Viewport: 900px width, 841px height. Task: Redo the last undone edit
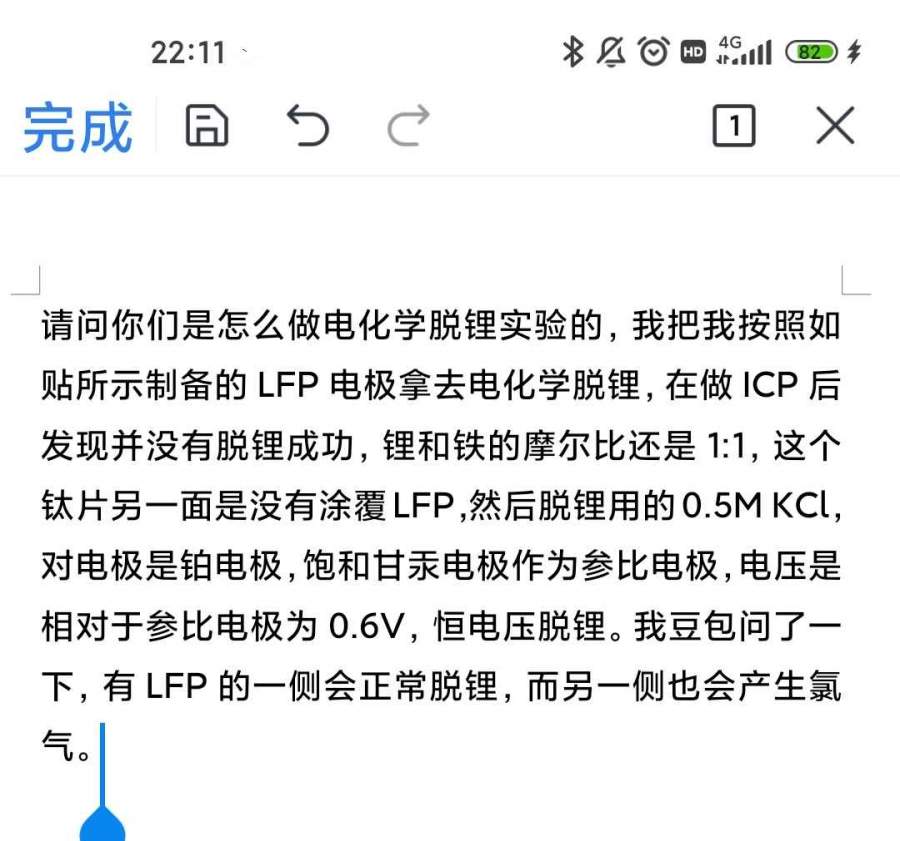408,126
